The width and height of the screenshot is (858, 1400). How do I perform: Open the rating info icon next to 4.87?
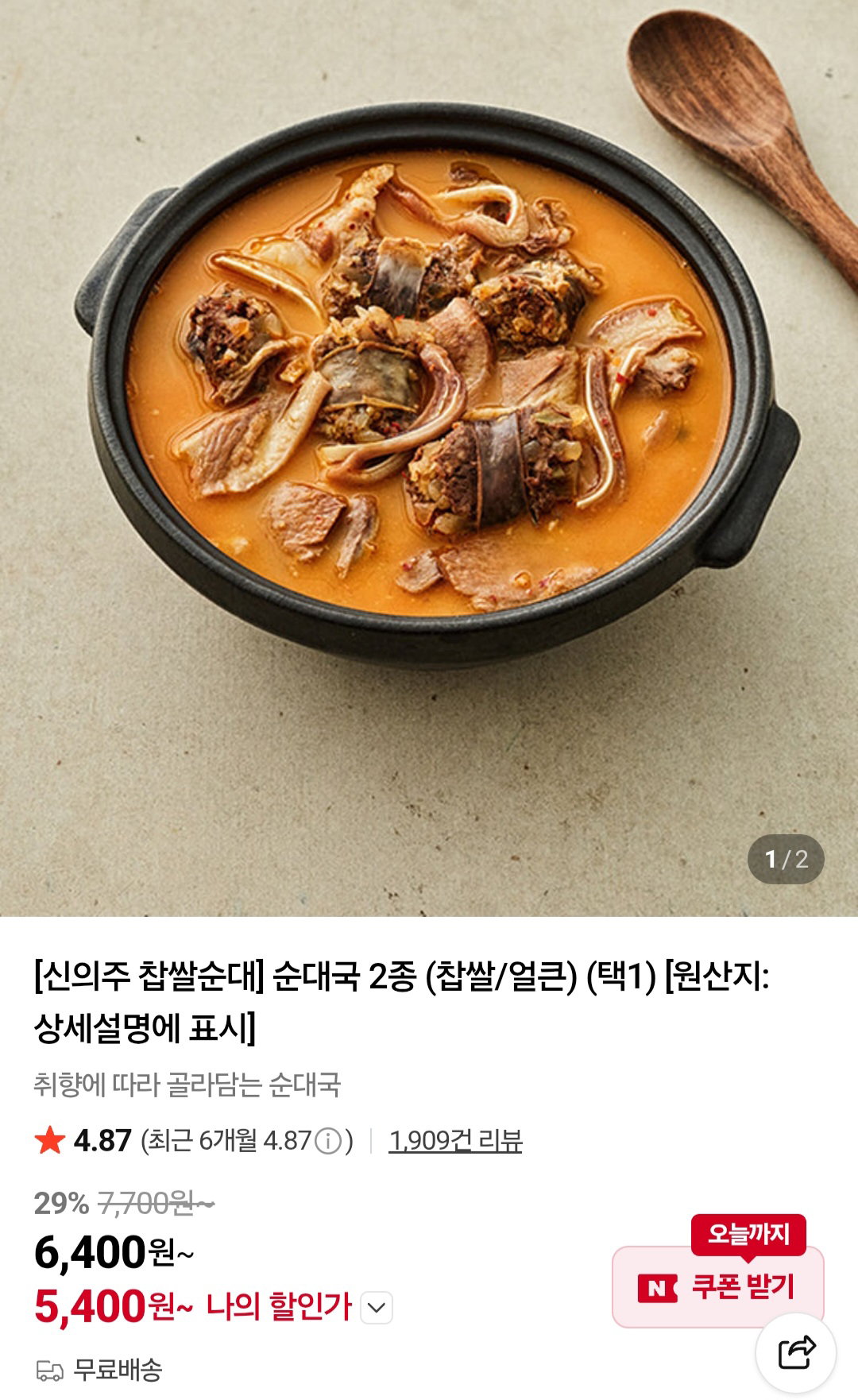click(328, 1141)
